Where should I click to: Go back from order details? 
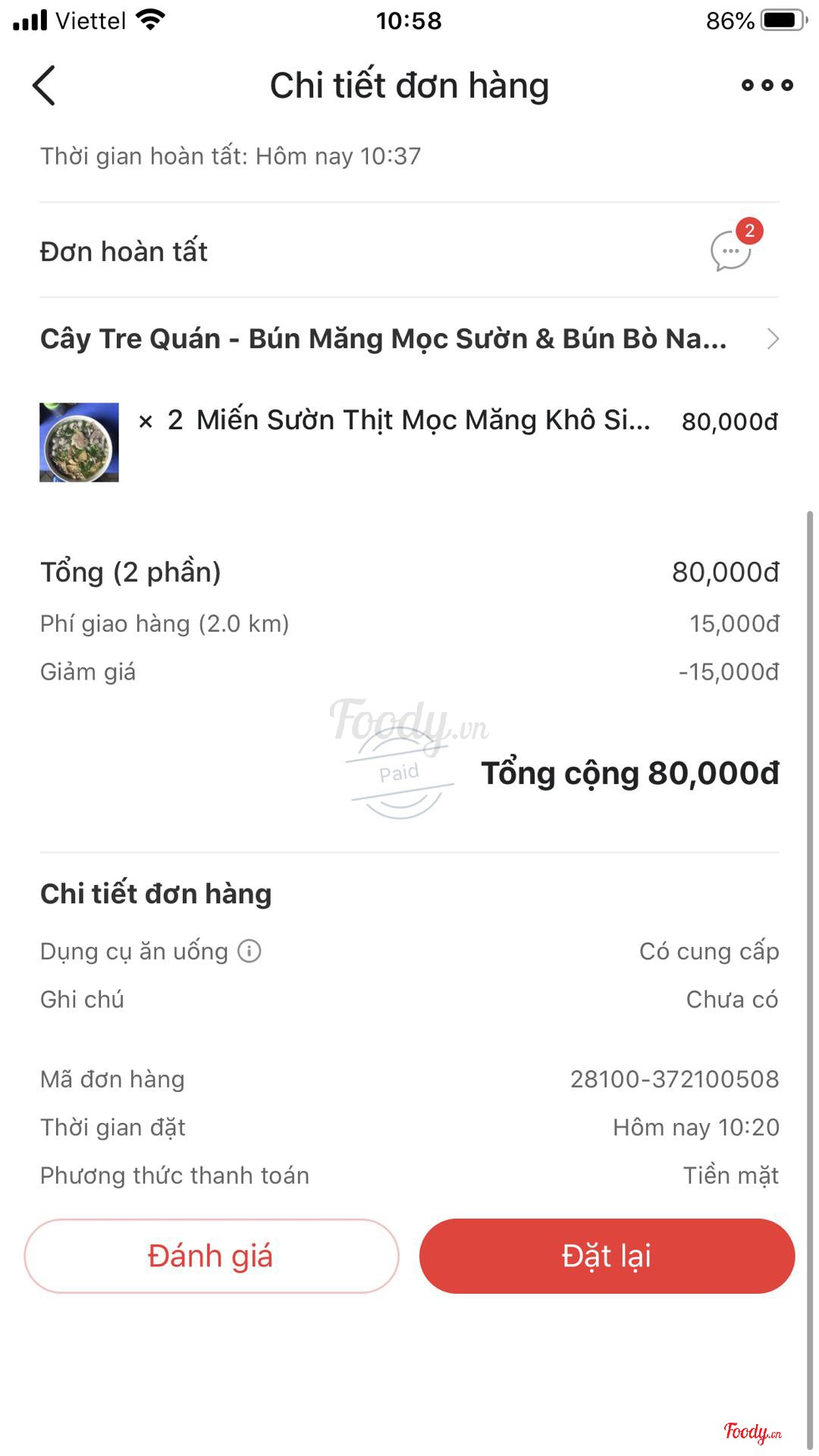coord(45,85)
